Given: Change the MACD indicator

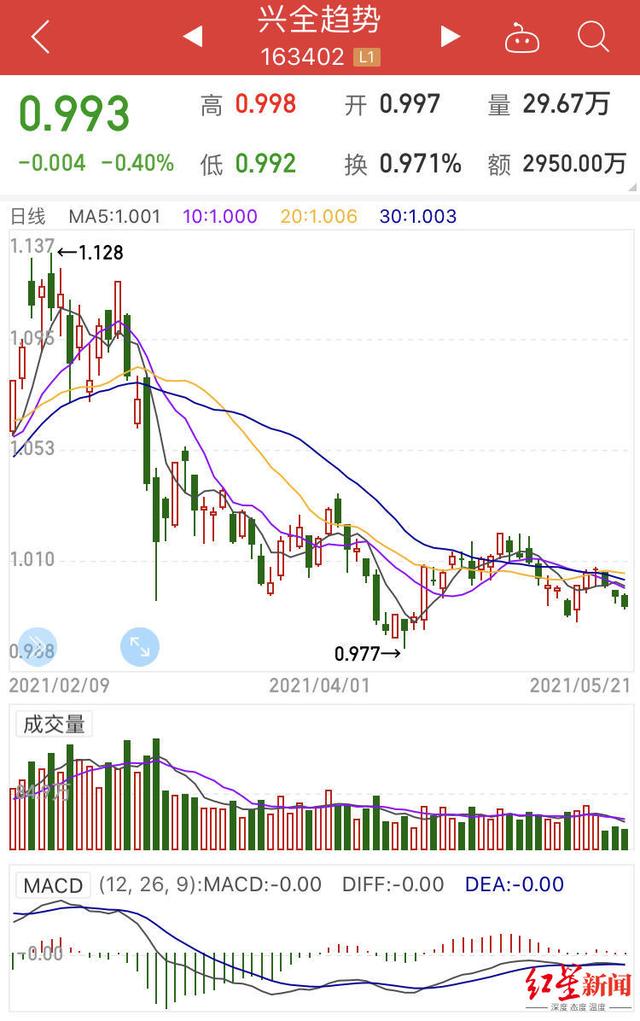Looking at the screenshot, I should click(52, 885).
